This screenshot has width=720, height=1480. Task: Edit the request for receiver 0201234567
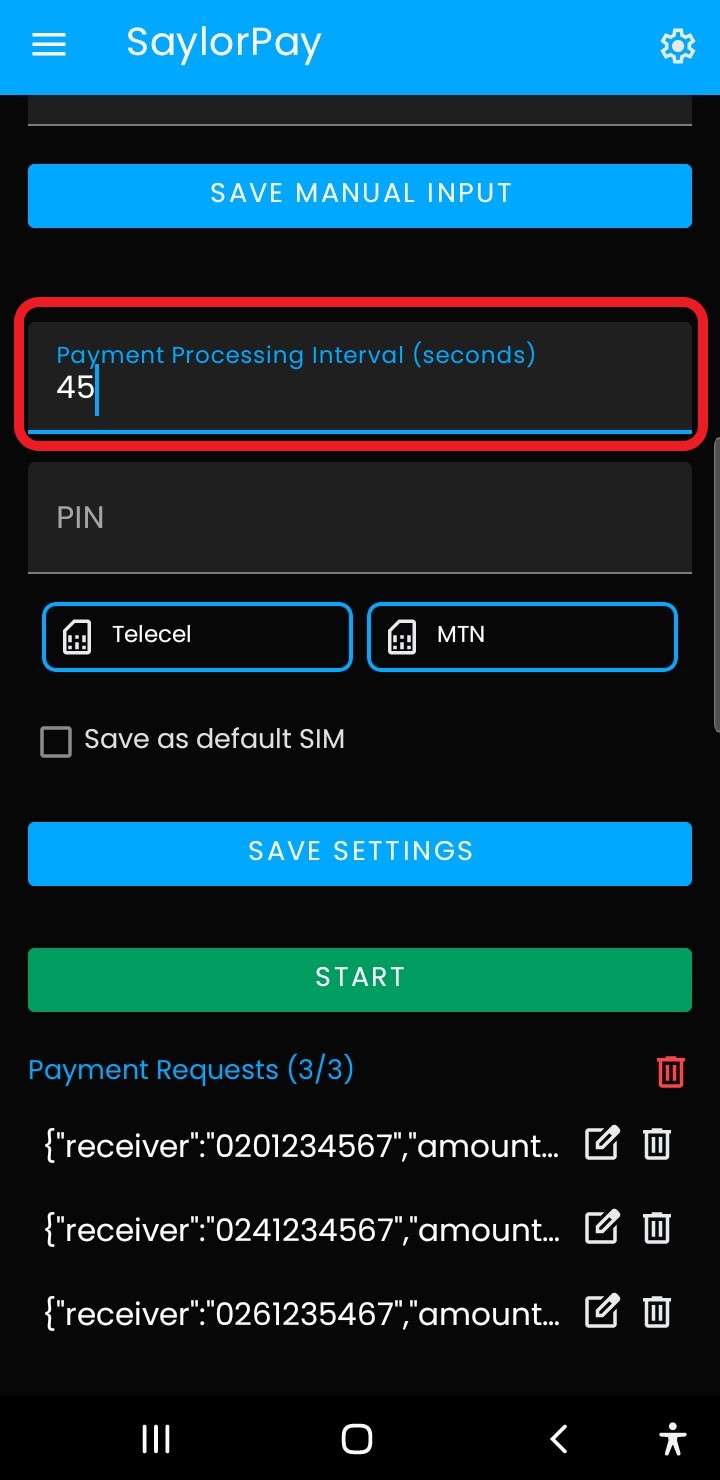tap(601, 1144)
